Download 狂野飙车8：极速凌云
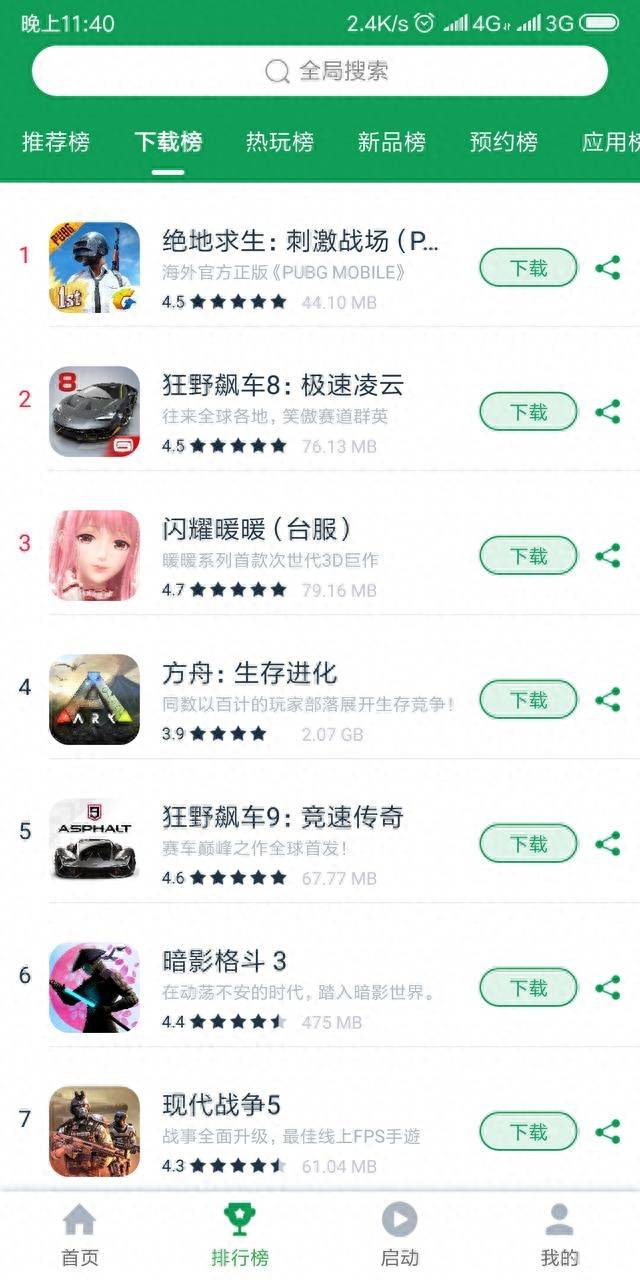 click(529, 412)
